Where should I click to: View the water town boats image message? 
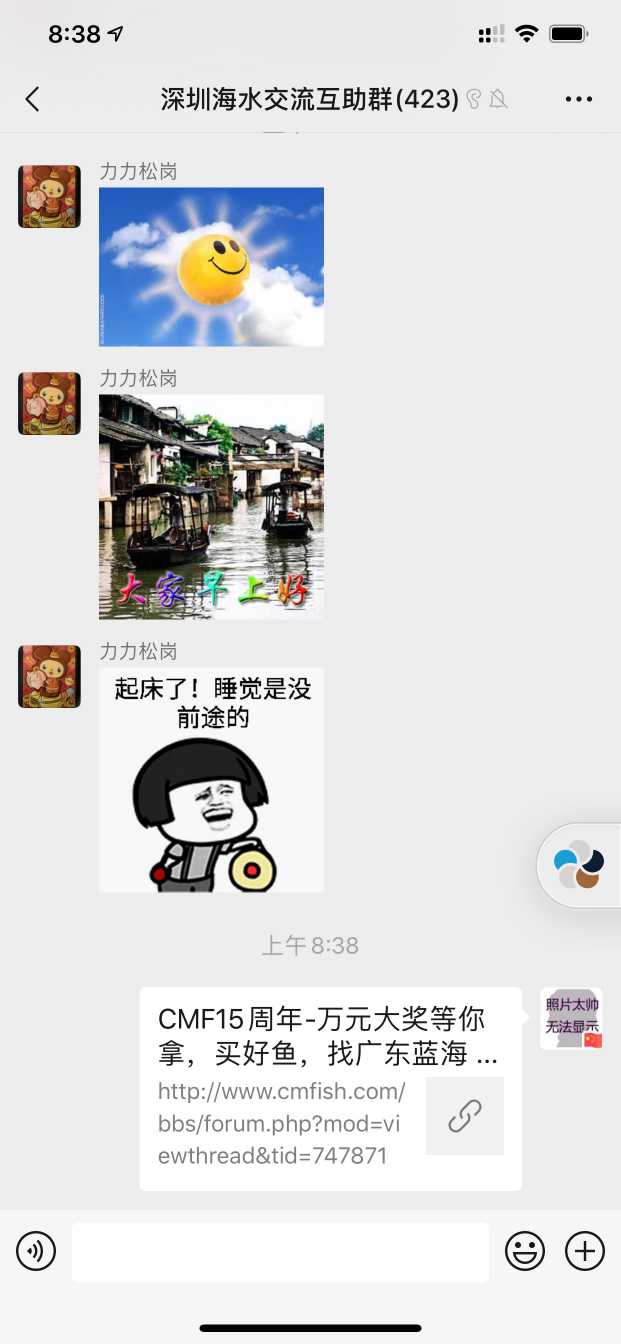(211, 507)
